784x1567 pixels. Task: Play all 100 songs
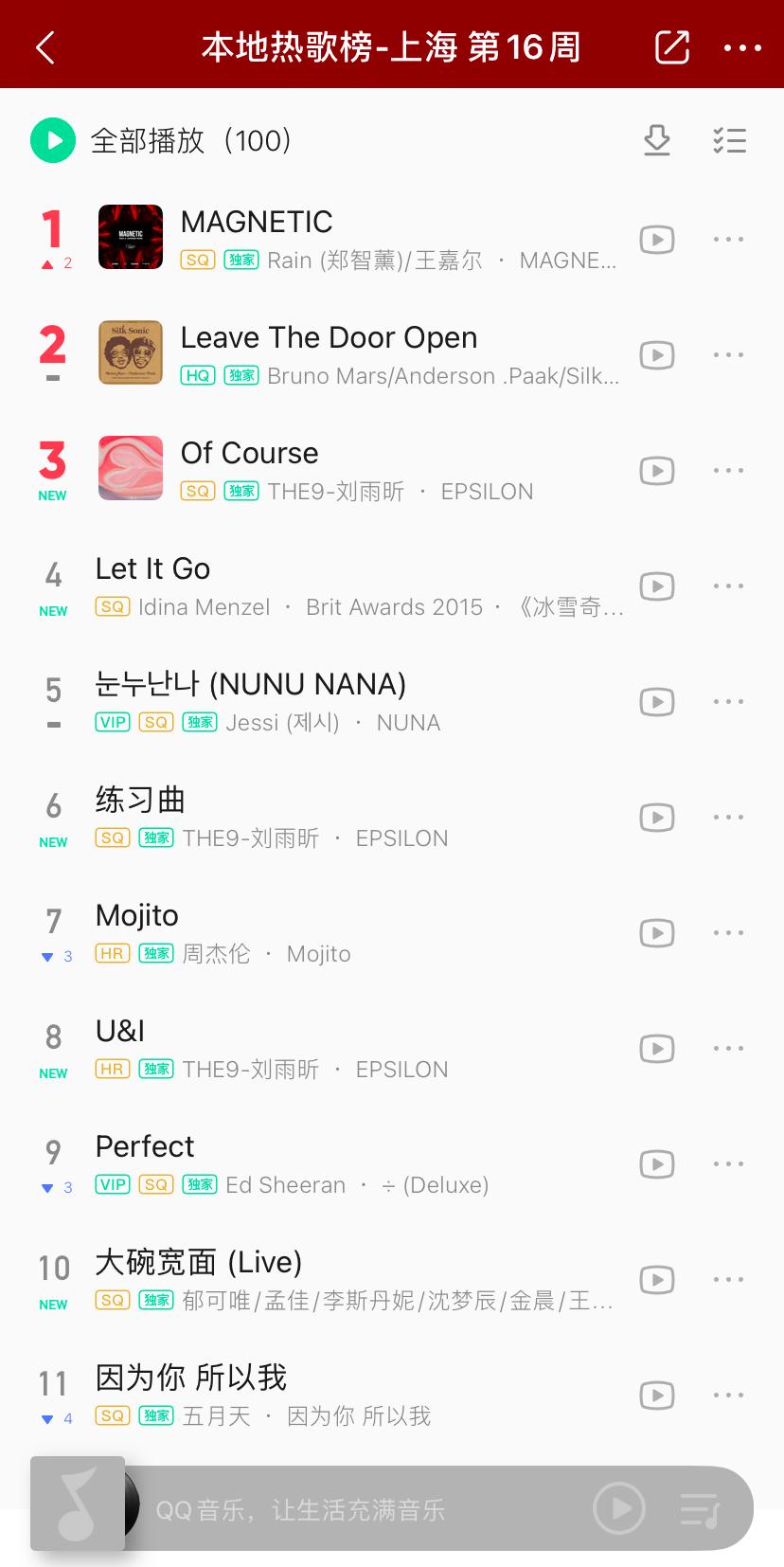(x=53, y=140)
